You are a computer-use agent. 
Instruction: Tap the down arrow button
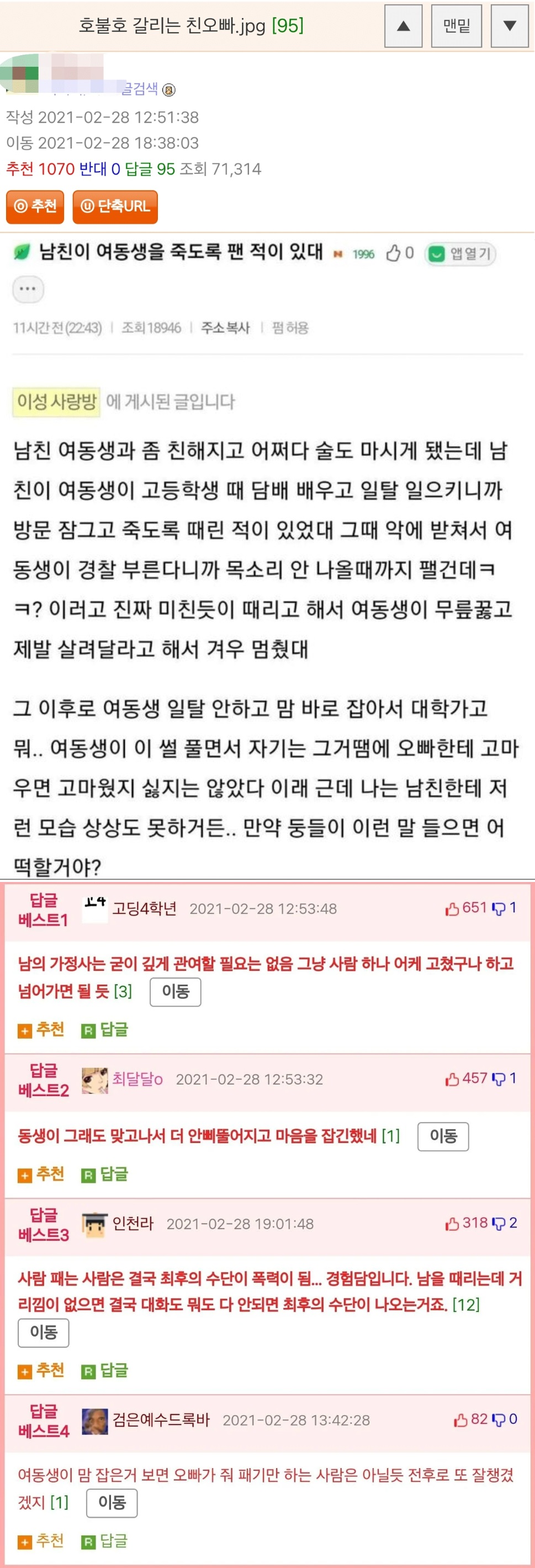(x=510, y=26)
